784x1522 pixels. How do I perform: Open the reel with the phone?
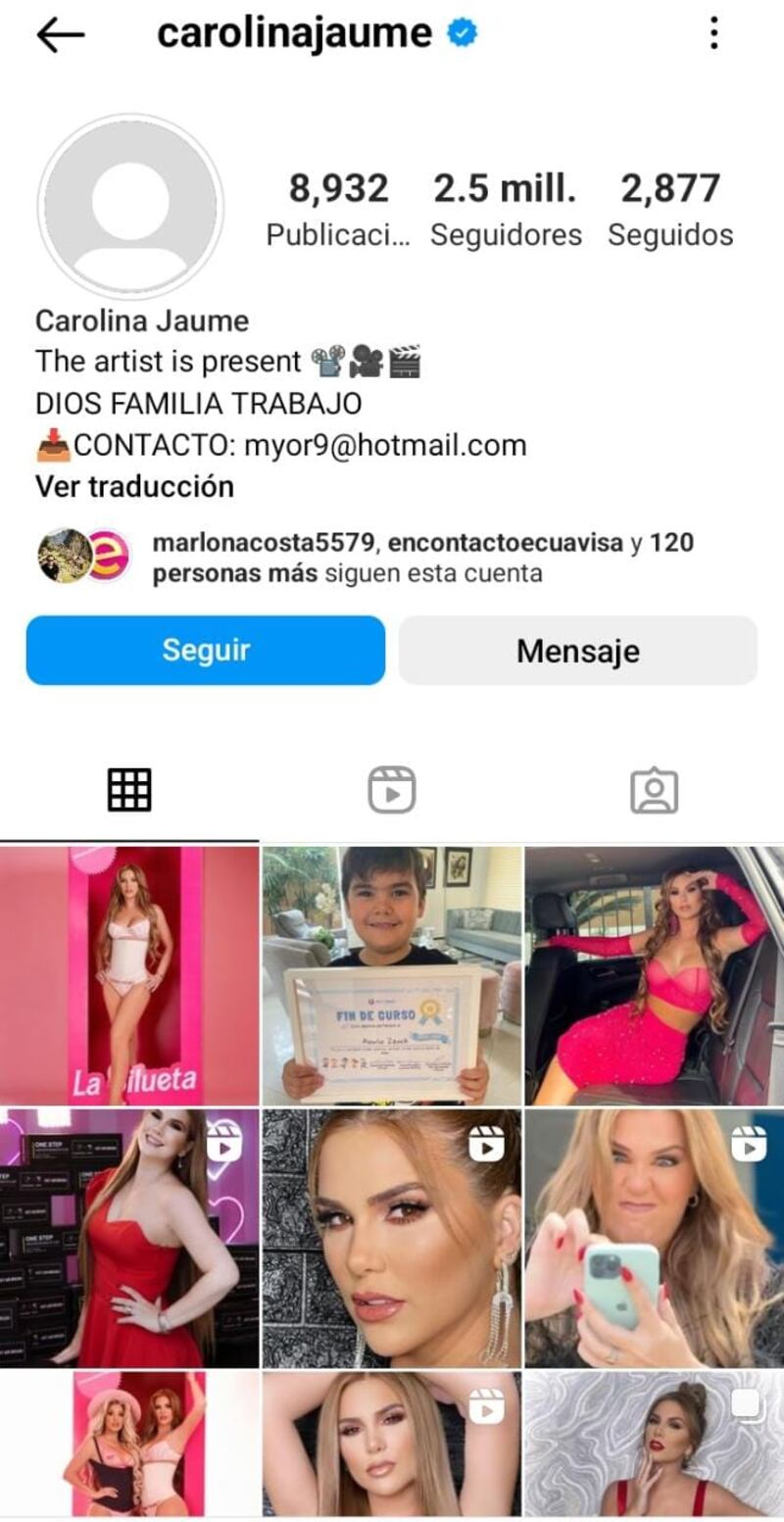[x=654, y=1238]
